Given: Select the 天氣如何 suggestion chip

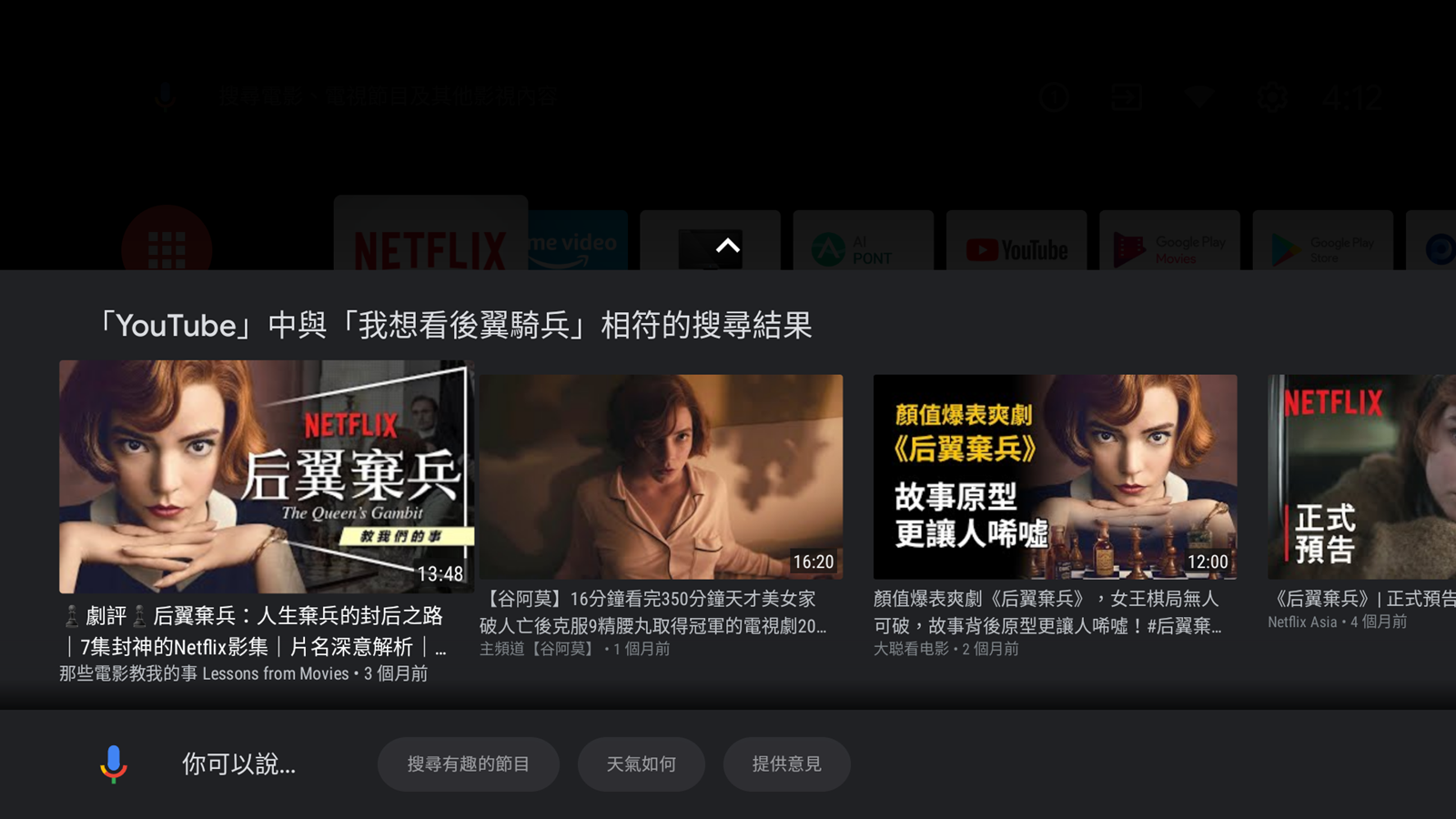Looking at the screenshot, I should pyautogui.click(x=641, y=764).
